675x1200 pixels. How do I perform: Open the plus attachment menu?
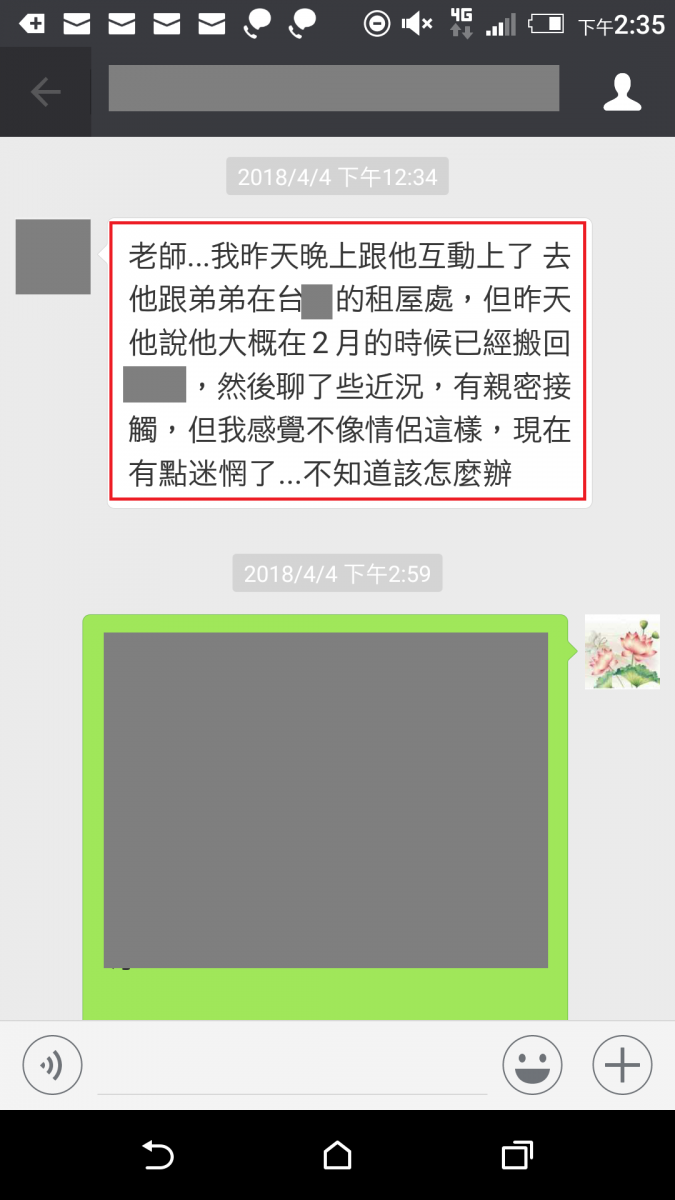(x=622, y=1066)
